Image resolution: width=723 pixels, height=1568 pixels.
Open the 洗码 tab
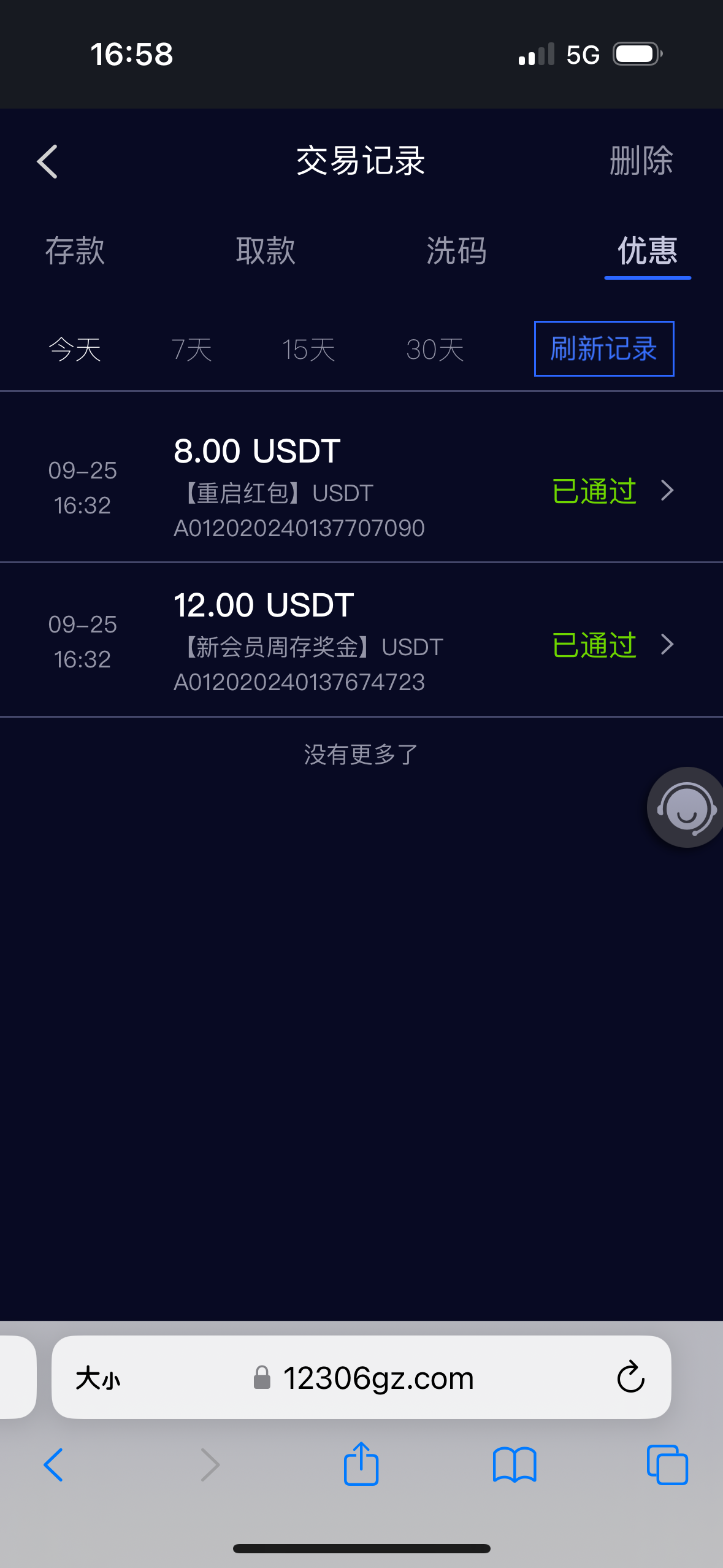click(x=456, y=251)
